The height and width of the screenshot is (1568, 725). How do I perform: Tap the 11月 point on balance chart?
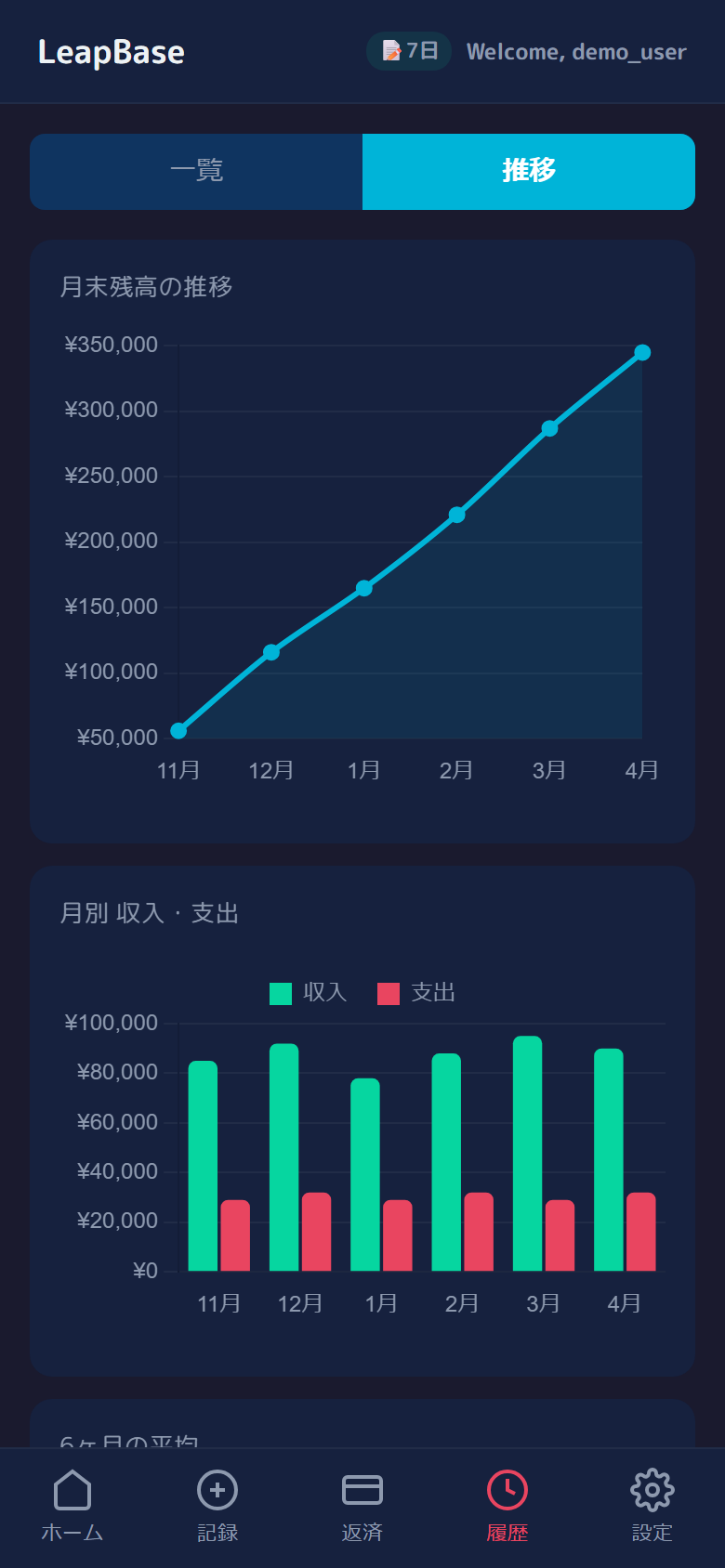pos(178,731)
